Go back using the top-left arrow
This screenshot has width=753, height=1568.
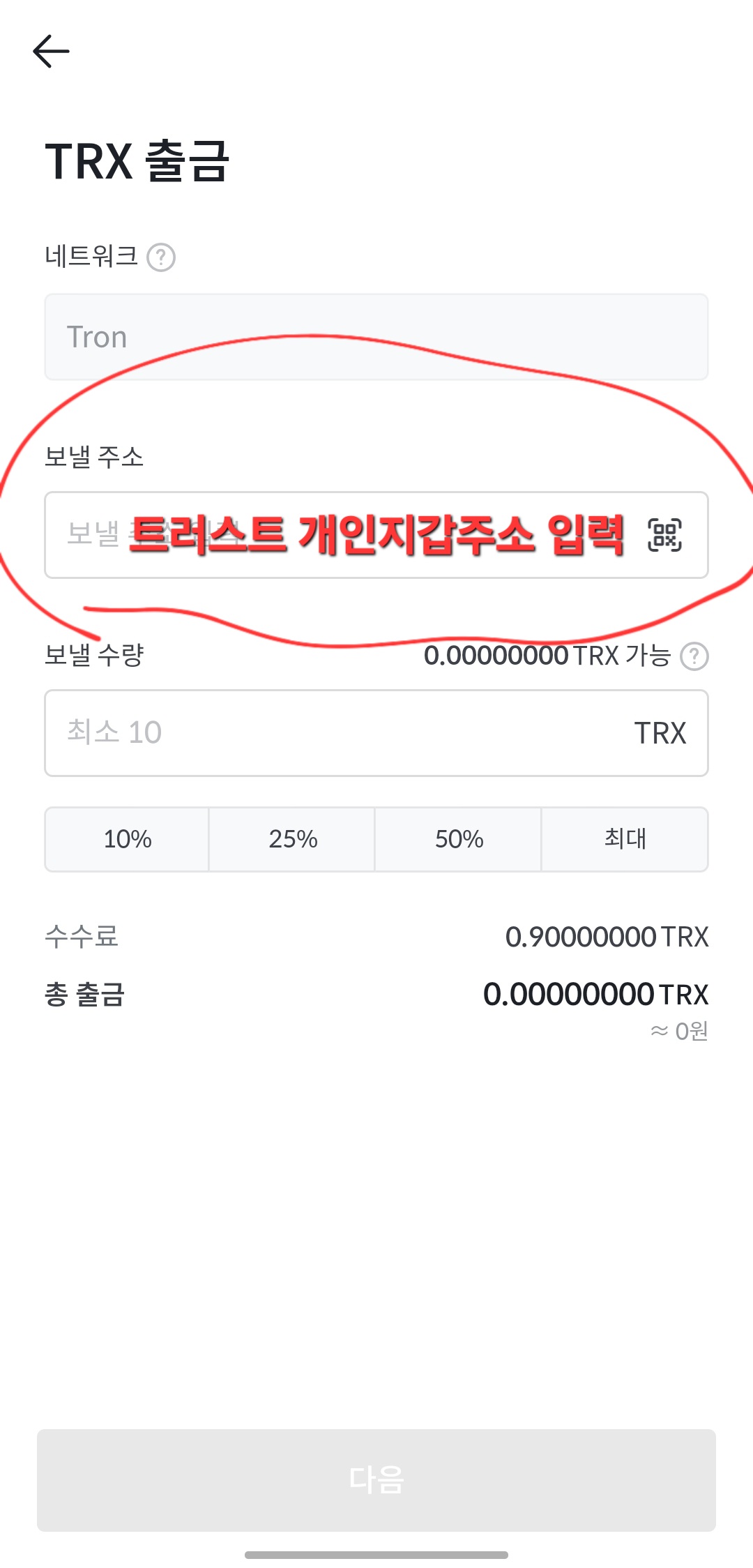click(51, 51)
